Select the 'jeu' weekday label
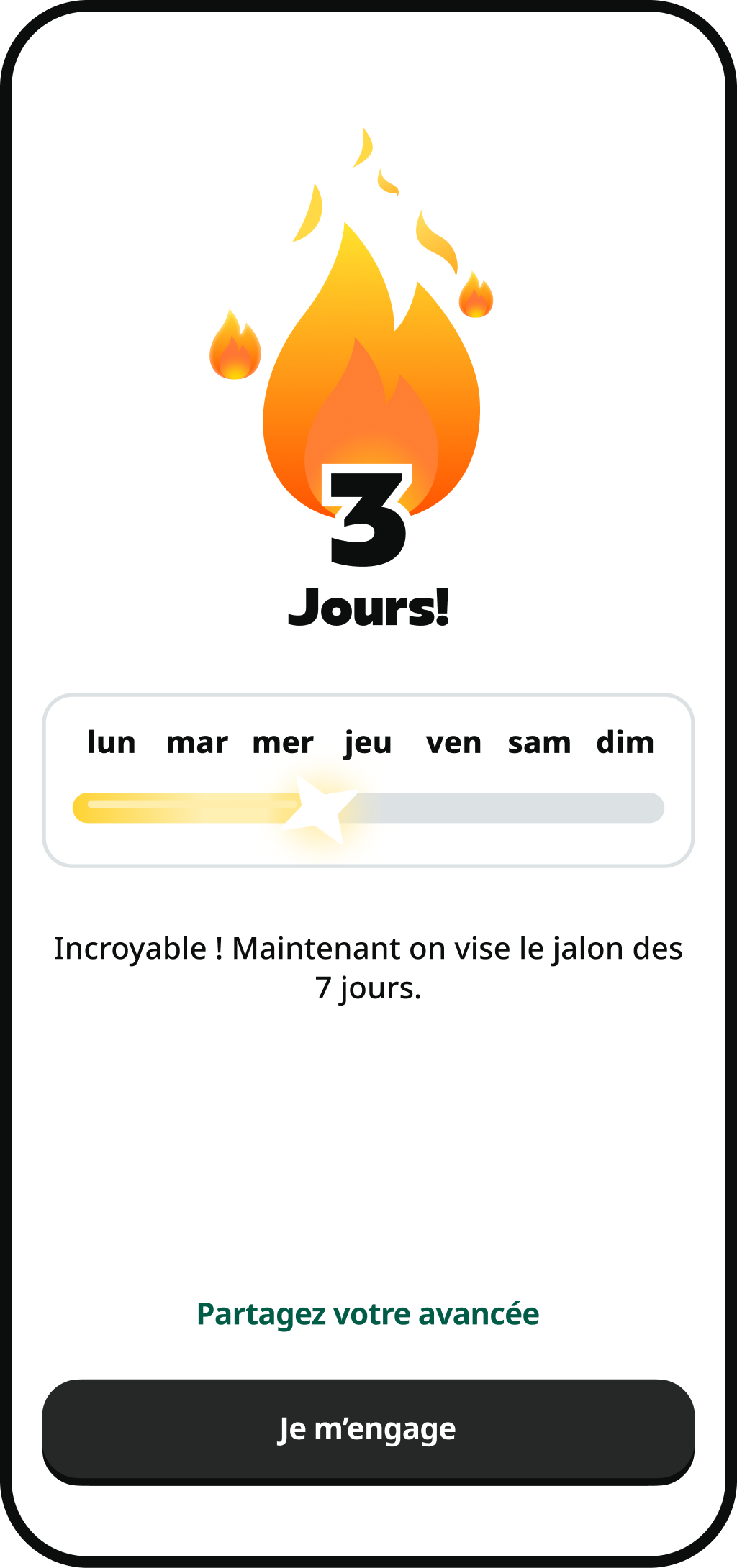Screen dimensions: 737x1568 point(368,742)
